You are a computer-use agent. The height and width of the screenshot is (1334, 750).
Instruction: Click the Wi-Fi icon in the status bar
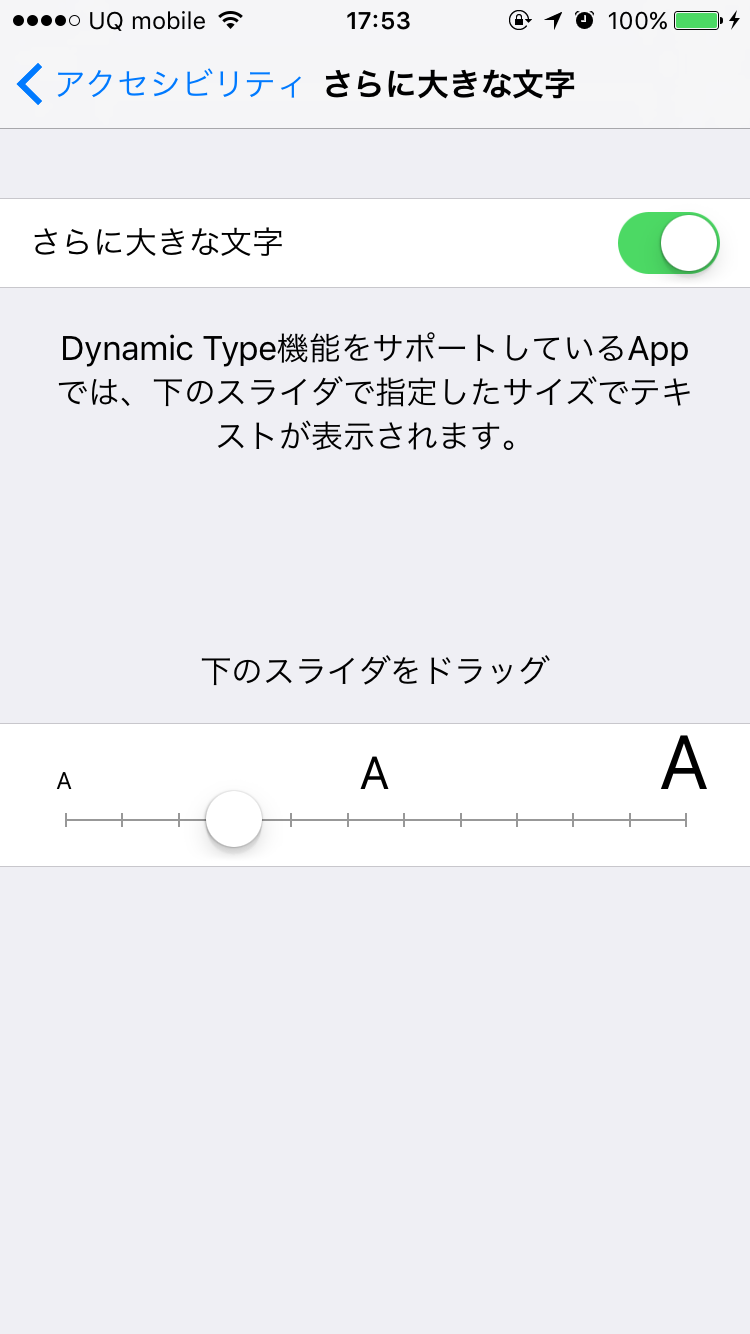click(x=232, y=20)
